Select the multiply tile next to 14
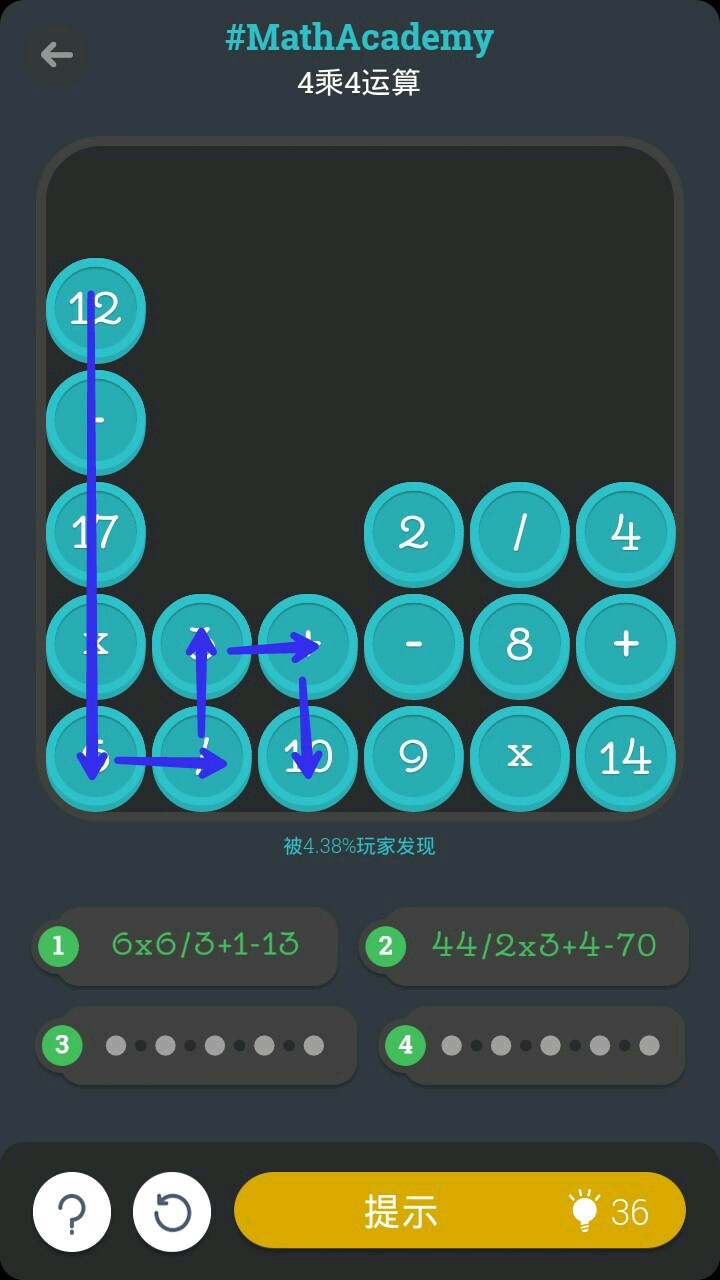The width and height of the screenshot is (720, 1280). pos(519,756)
